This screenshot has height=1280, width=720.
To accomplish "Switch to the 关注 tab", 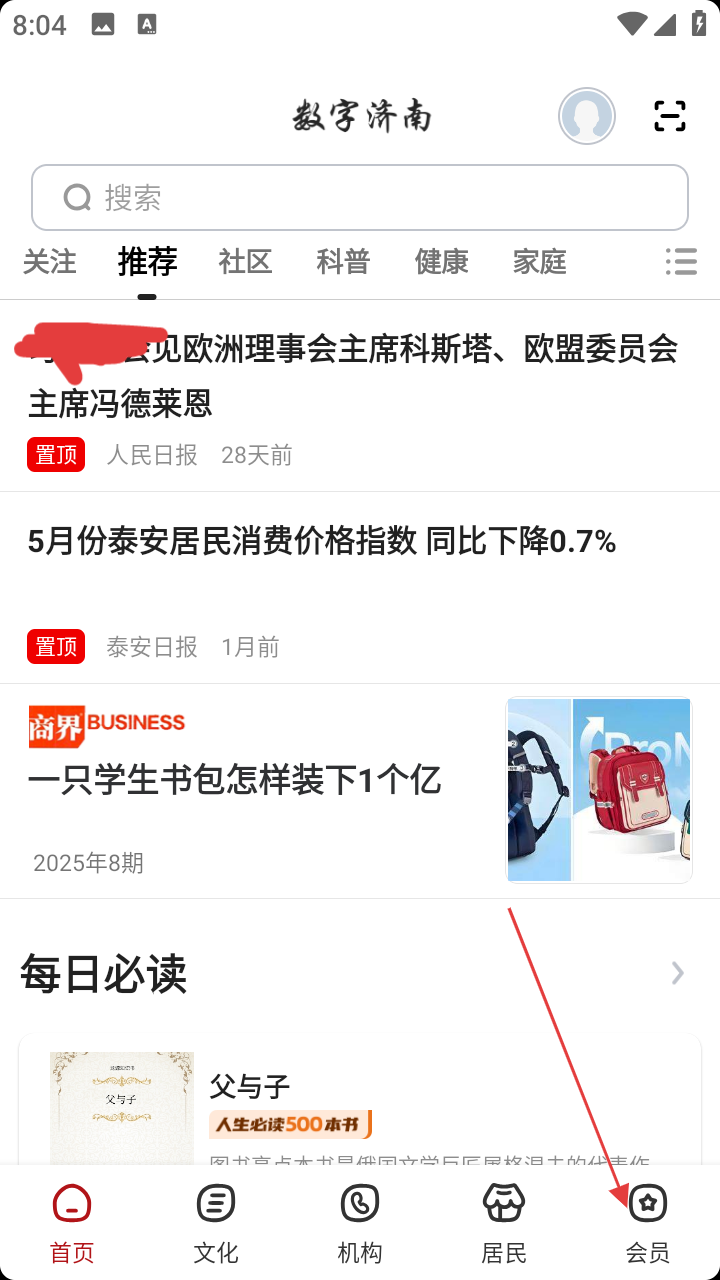I will pyautogui.click(x=50, y=262).
